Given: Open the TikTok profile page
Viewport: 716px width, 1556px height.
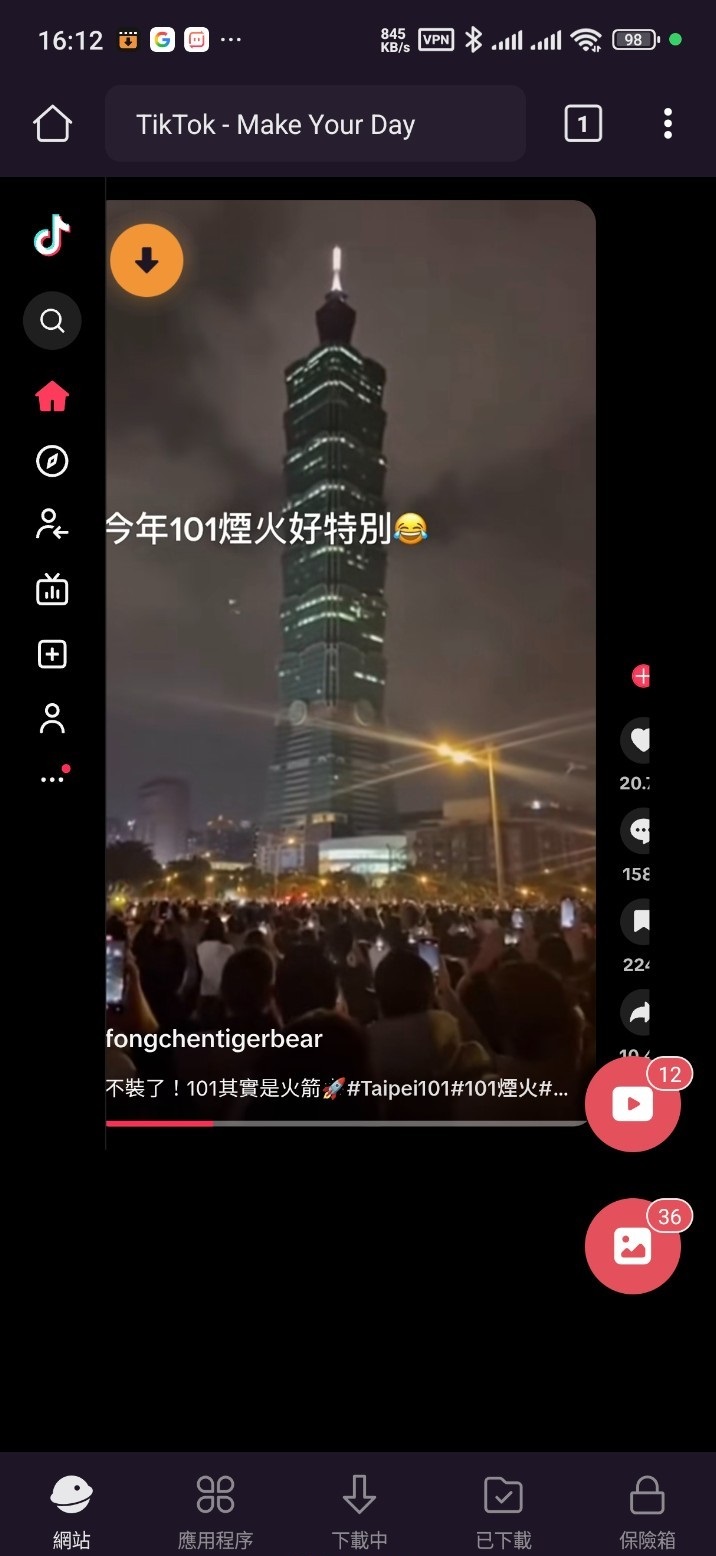Looking at the screenshot, I should pyautogui.click(x=52, y=719).
